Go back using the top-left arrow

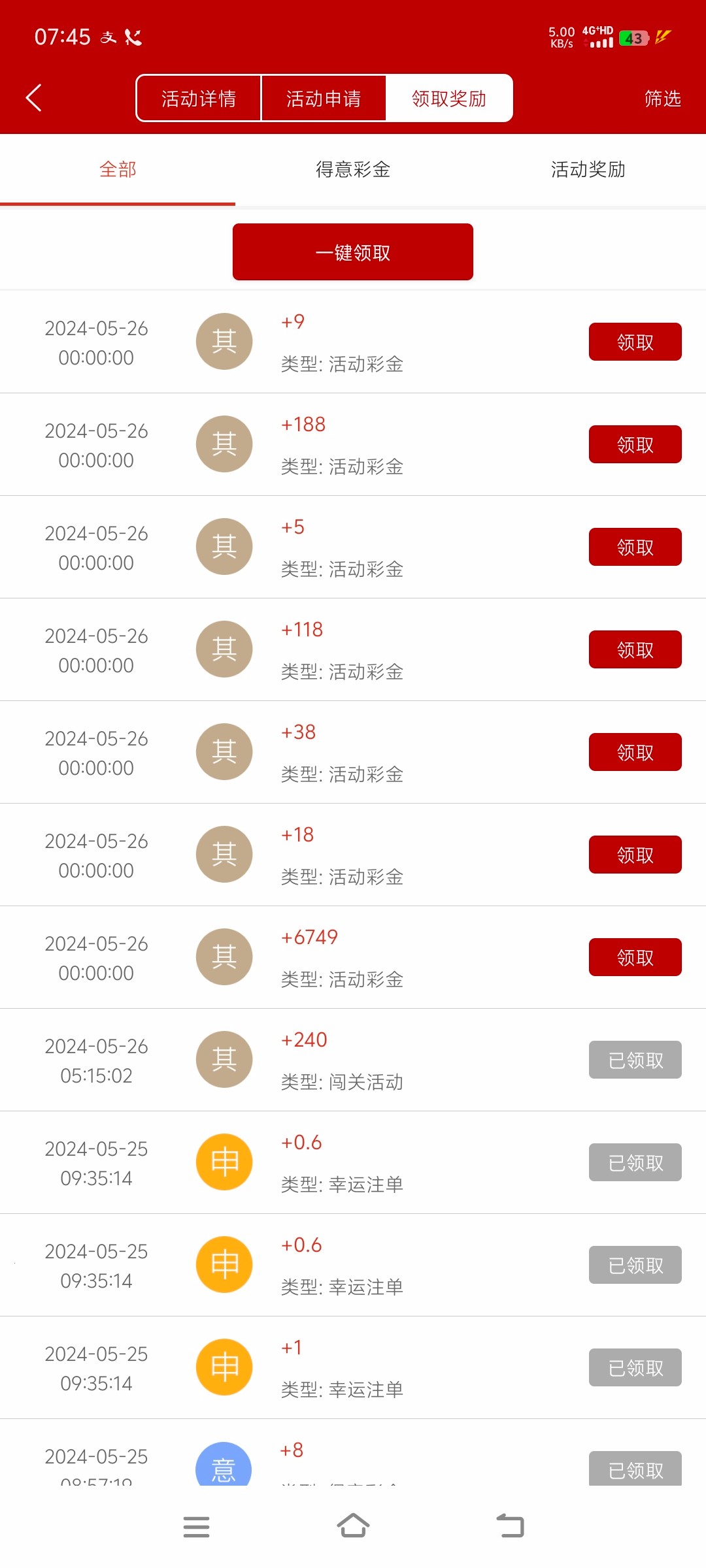tap(34, 98)
